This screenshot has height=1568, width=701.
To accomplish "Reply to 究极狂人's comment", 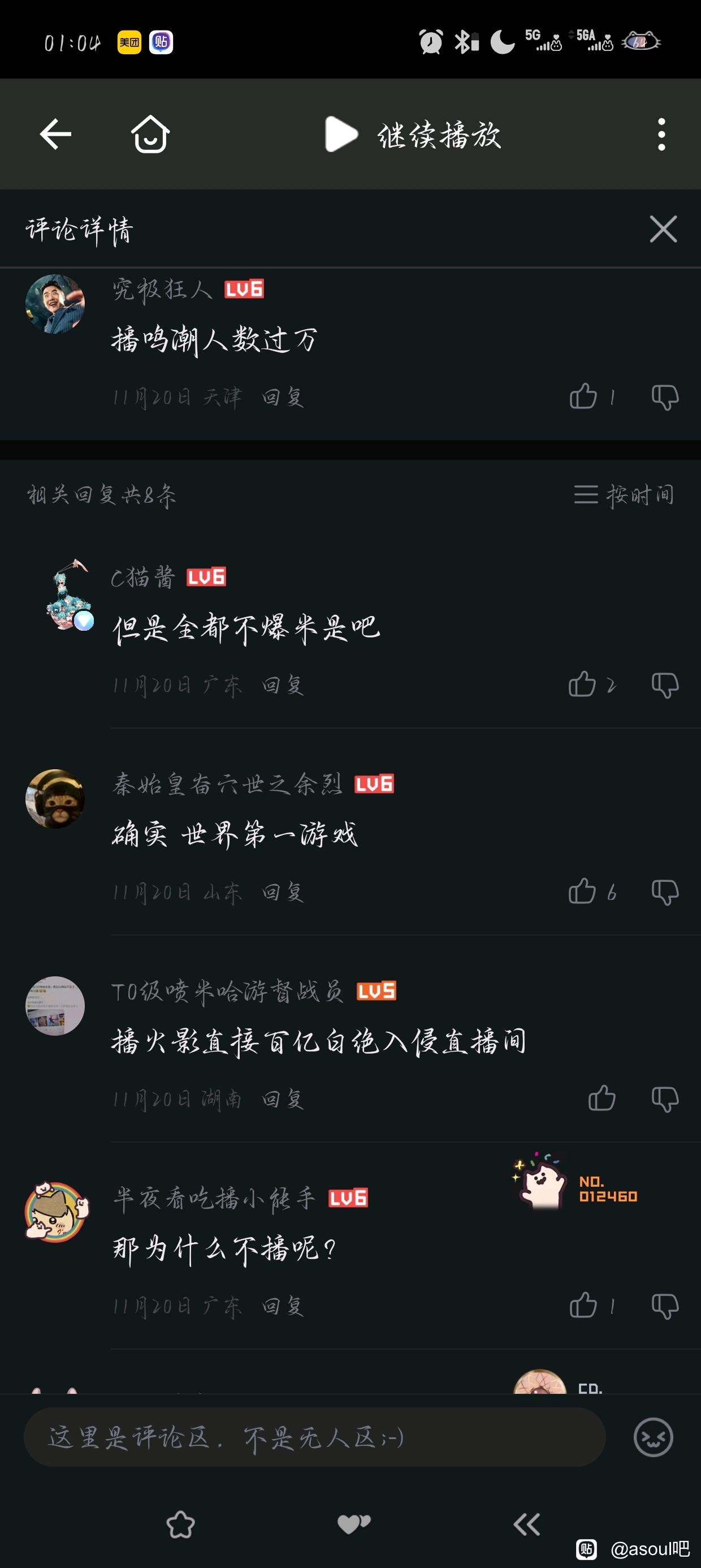I will coord(282,398).
